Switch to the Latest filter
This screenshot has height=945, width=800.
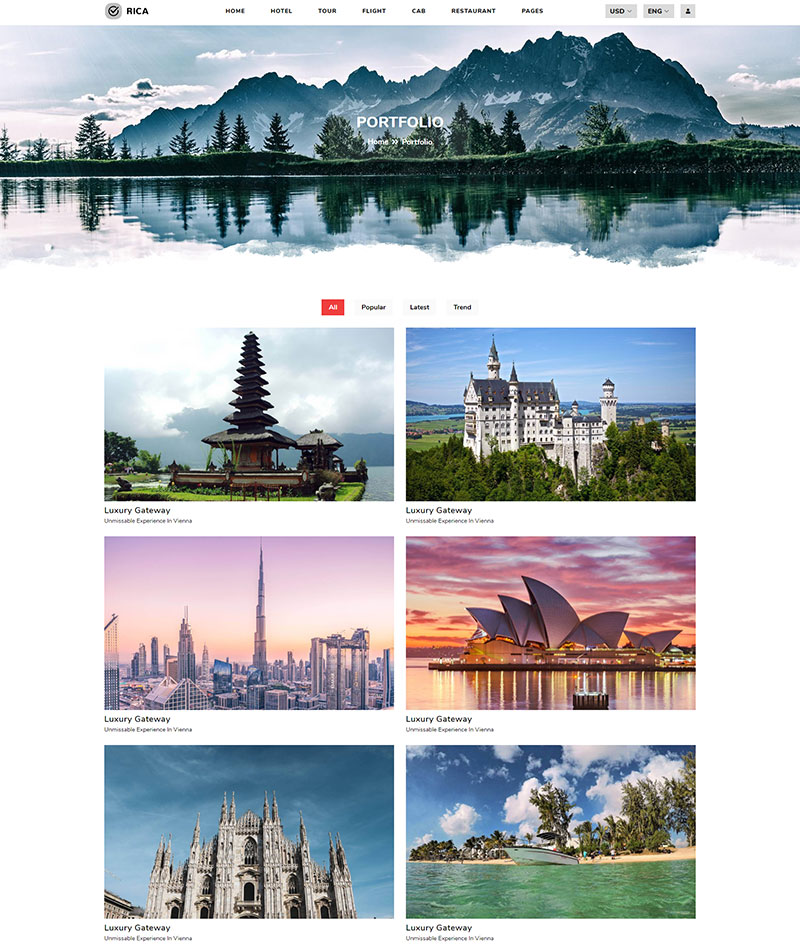[x=419, y=307]
